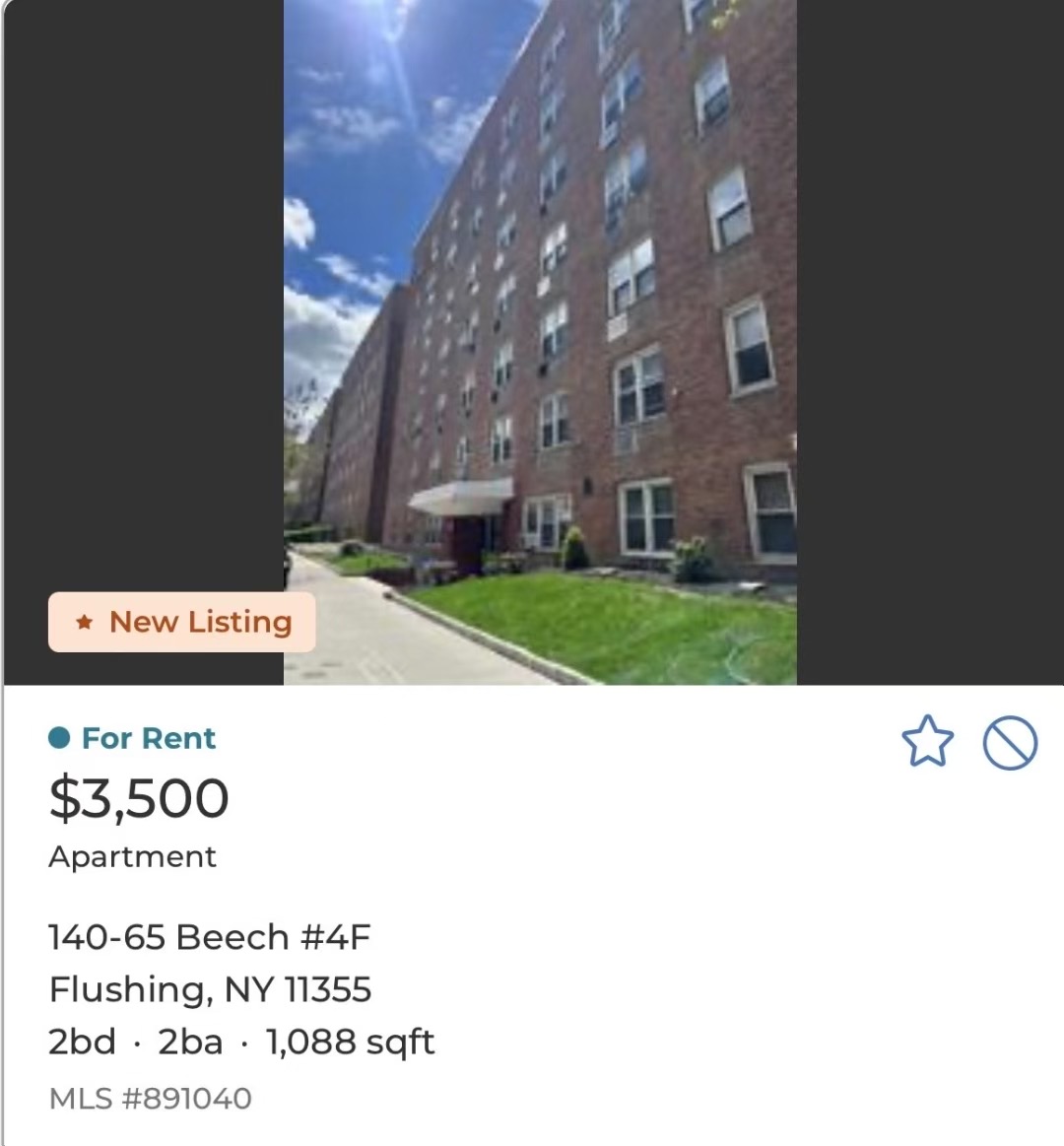The width and height of the screenshot is (1064, 1146).
Task: Hide this listing with the block icon
Action: 1010,742
